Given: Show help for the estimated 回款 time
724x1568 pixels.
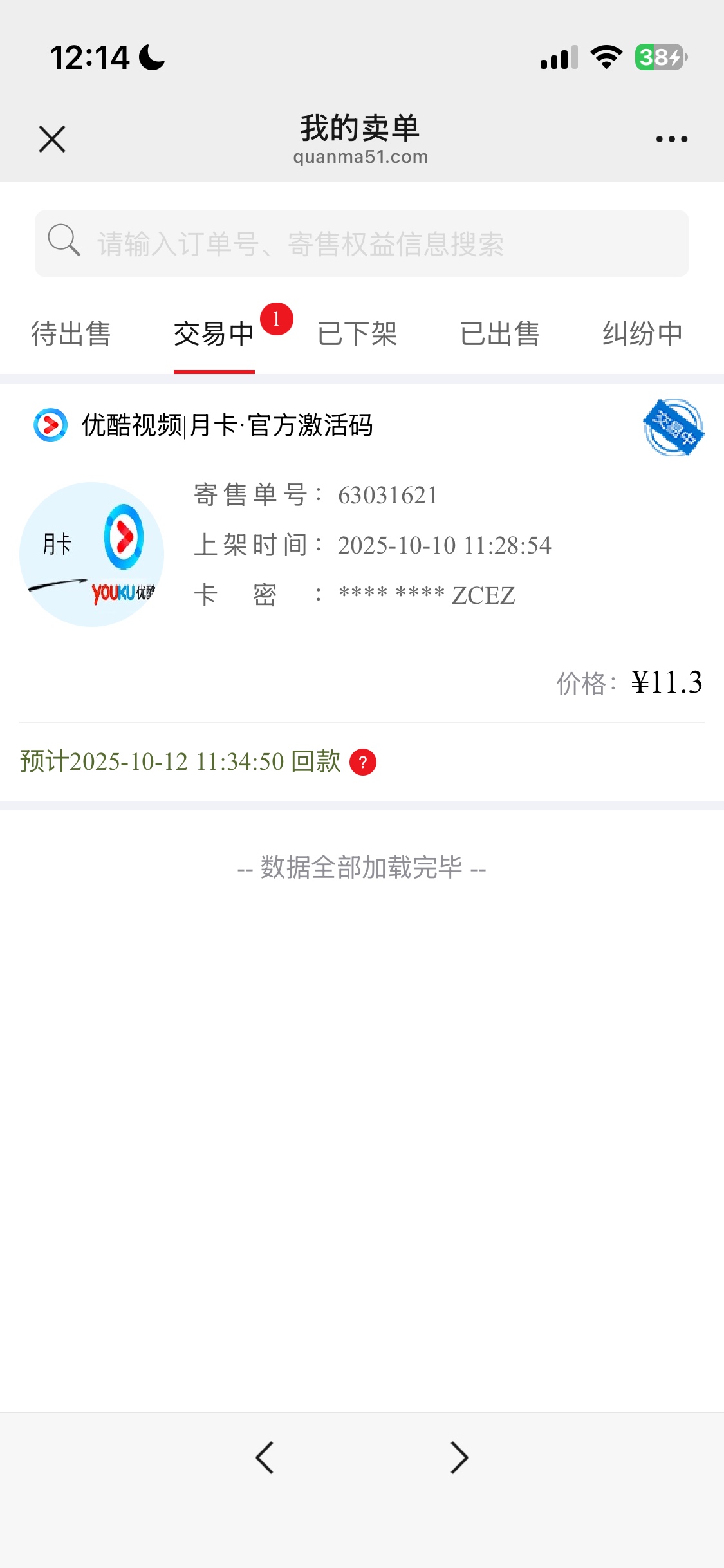Looking at the screenshot, I should click(363, 762).
